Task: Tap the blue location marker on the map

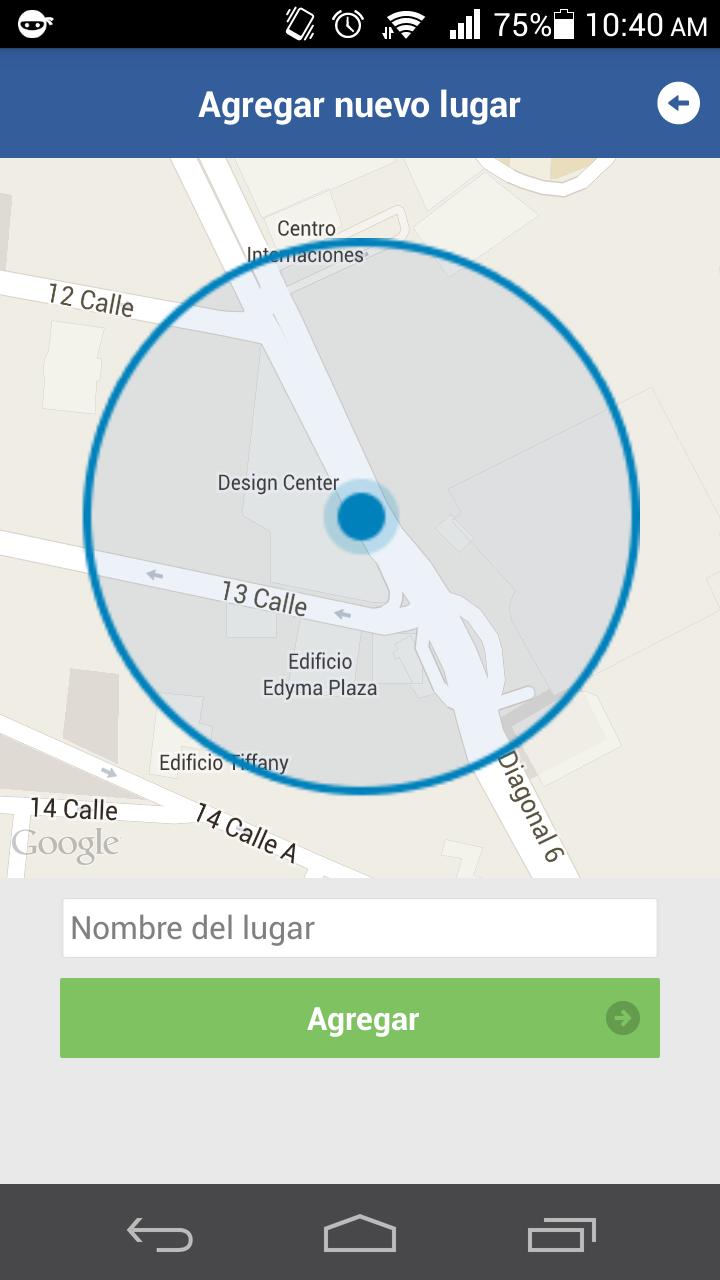Action: [x=361, y=518]
